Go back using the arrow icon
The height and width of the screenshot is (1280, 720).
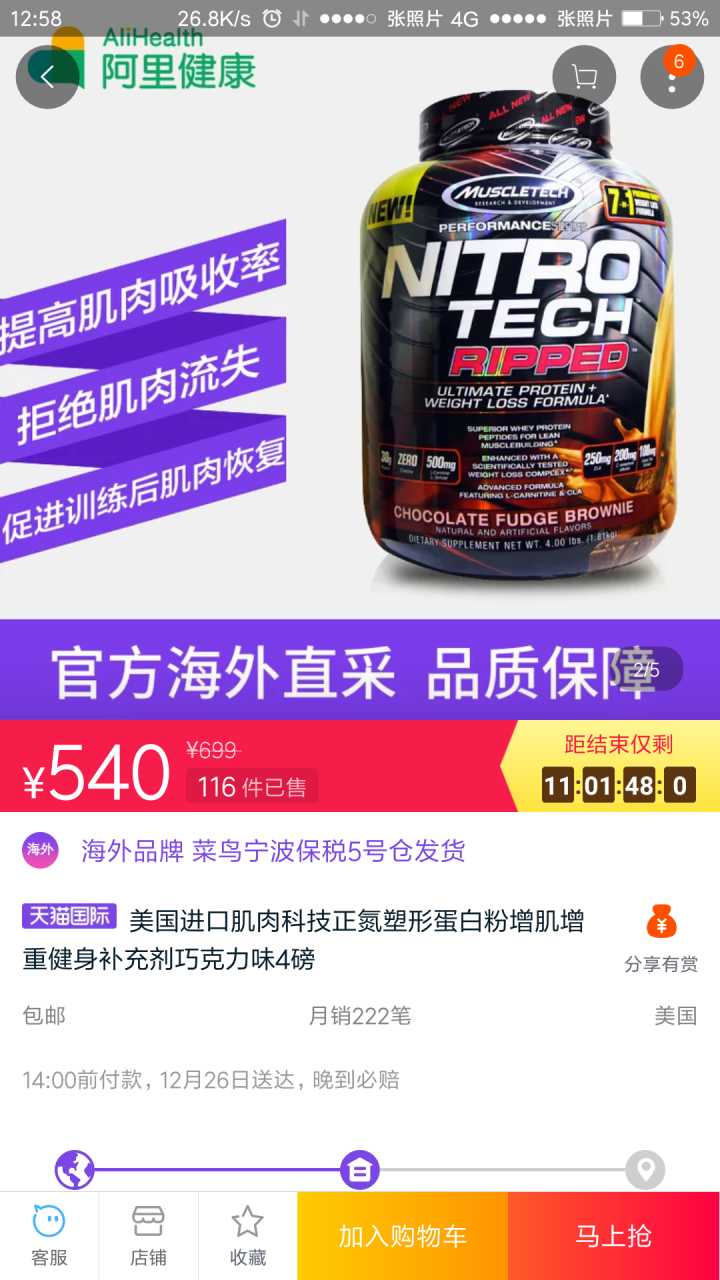47,77
